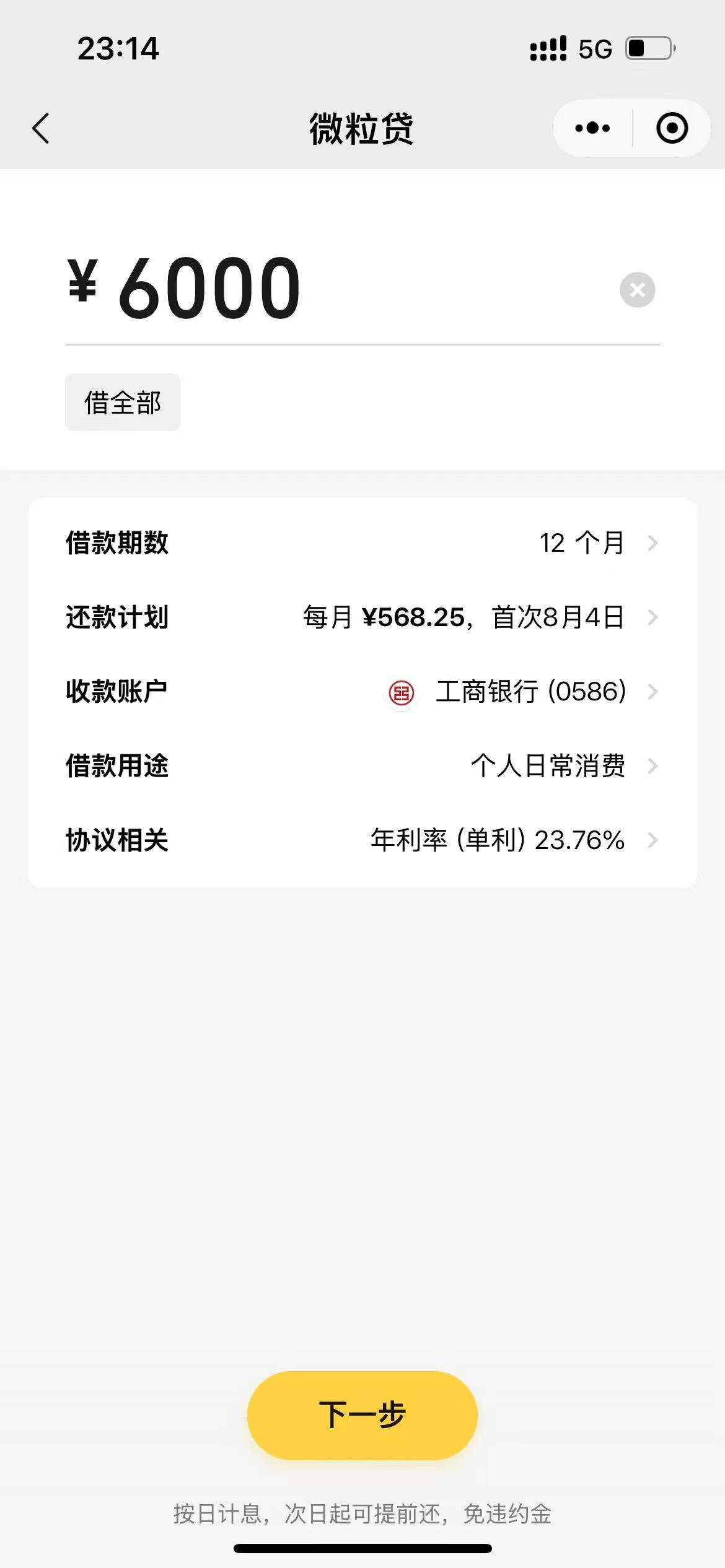Open the 还款计划 repayment plan details
Screen dimensions: 725x1568
pyautogui.click(x=362, y=617)
